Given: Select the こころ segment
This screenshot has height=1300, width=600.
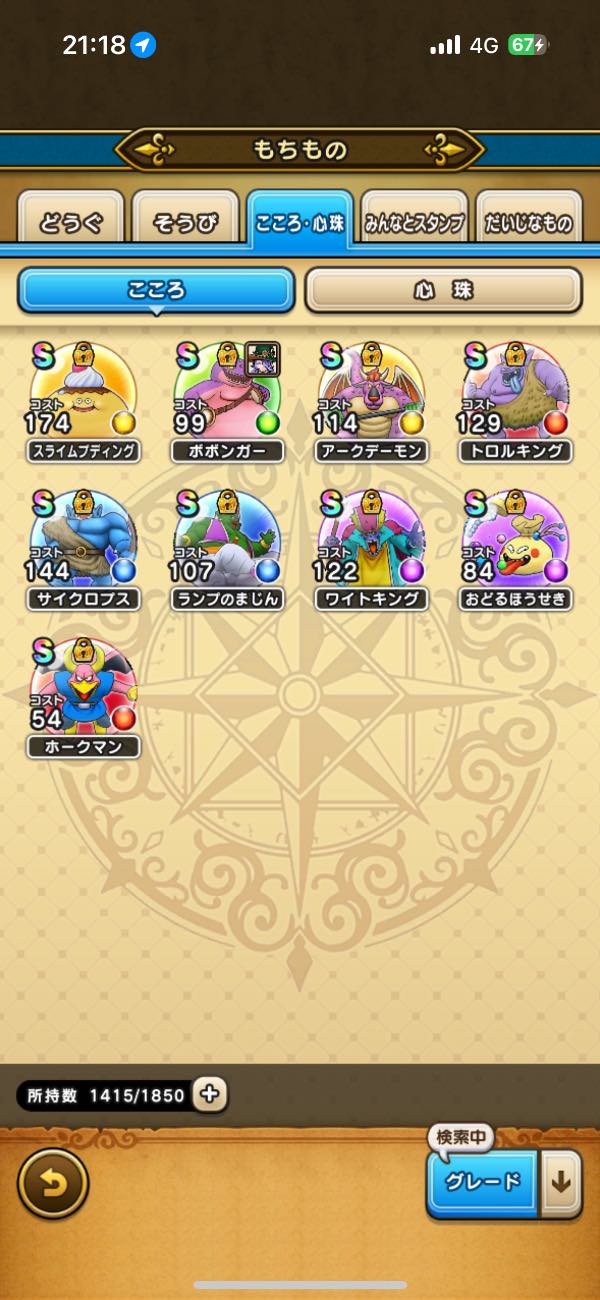Looking at the screenshot, I should pyautogui.click(x=156, y=290).
